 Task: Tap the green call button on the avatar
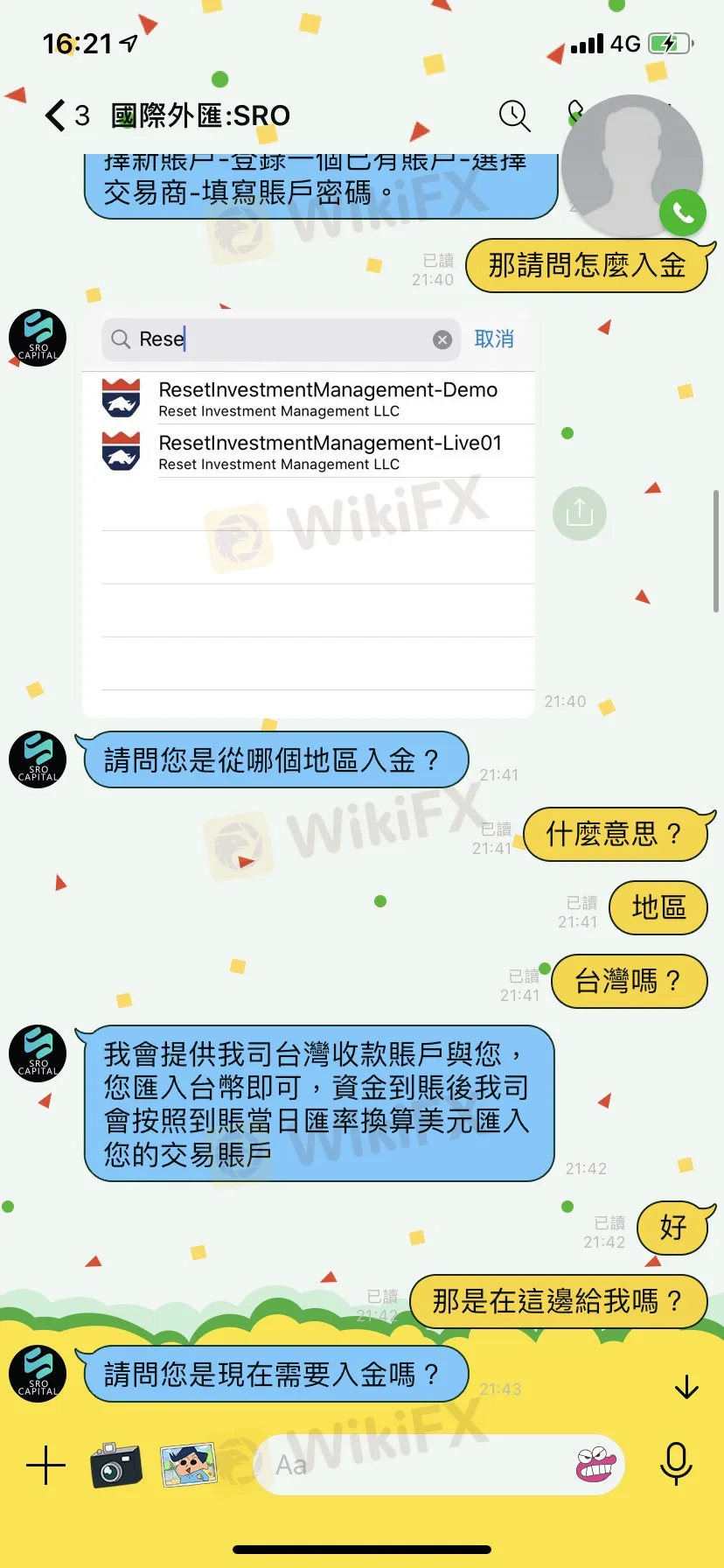pyautogui.click(x=682, y=213)
